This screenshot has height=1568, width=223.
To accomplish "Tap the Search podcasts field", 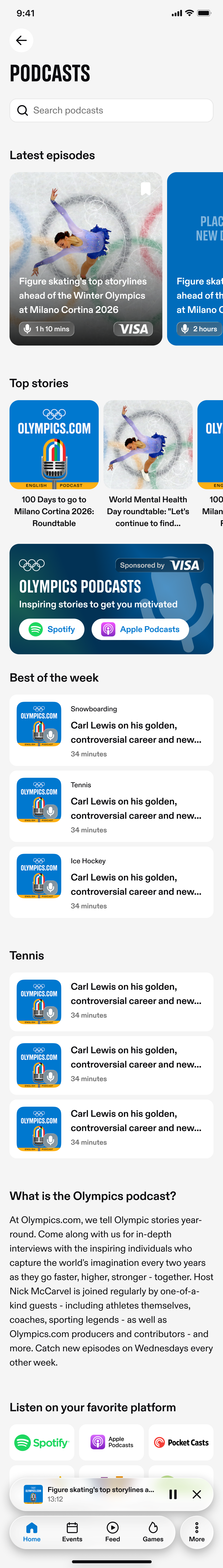I will (x=111, y=110).
